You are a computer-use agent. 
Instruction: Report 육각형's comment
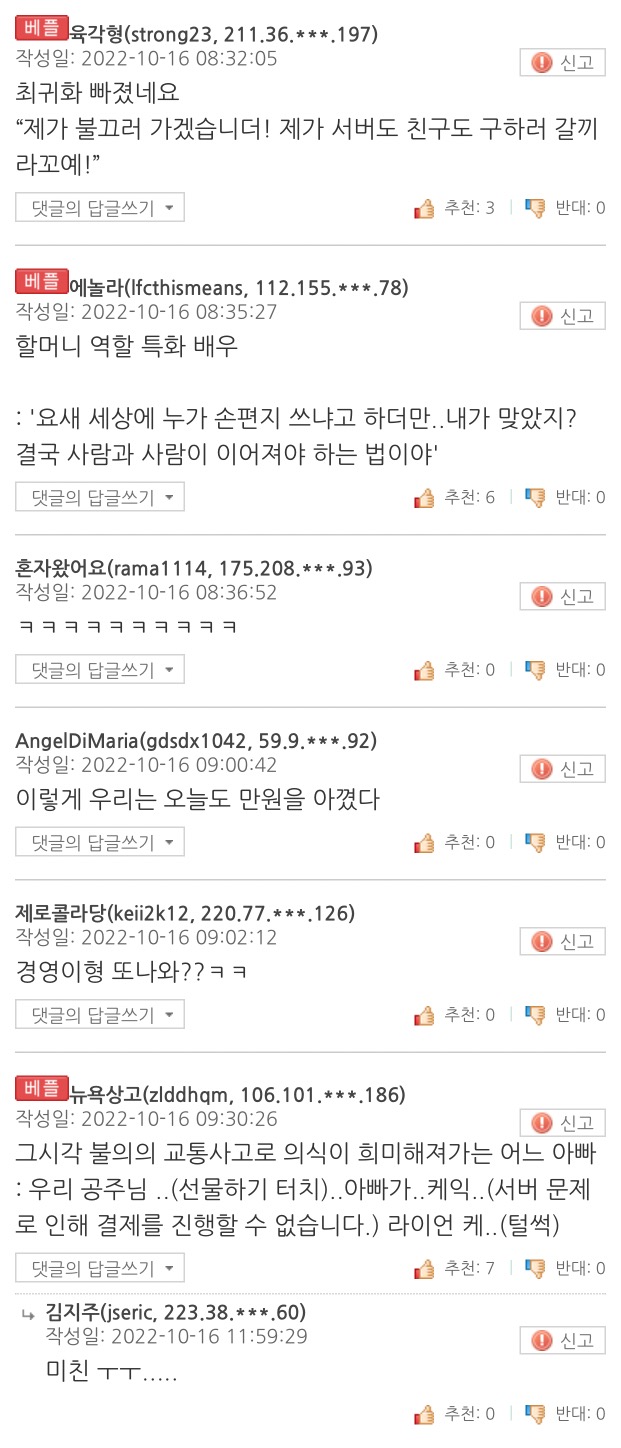563,63
